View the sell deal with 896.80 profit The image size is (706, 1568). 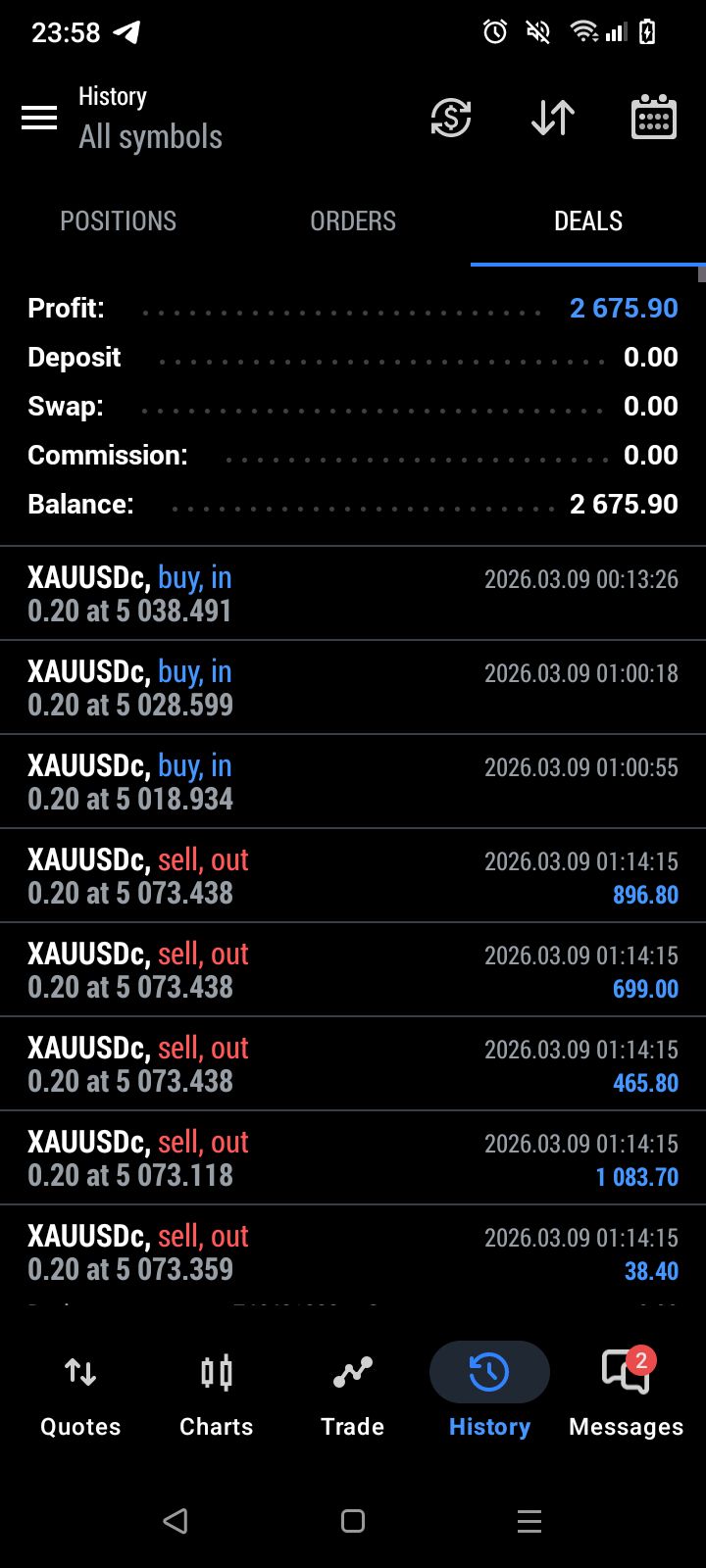point(353,876)
